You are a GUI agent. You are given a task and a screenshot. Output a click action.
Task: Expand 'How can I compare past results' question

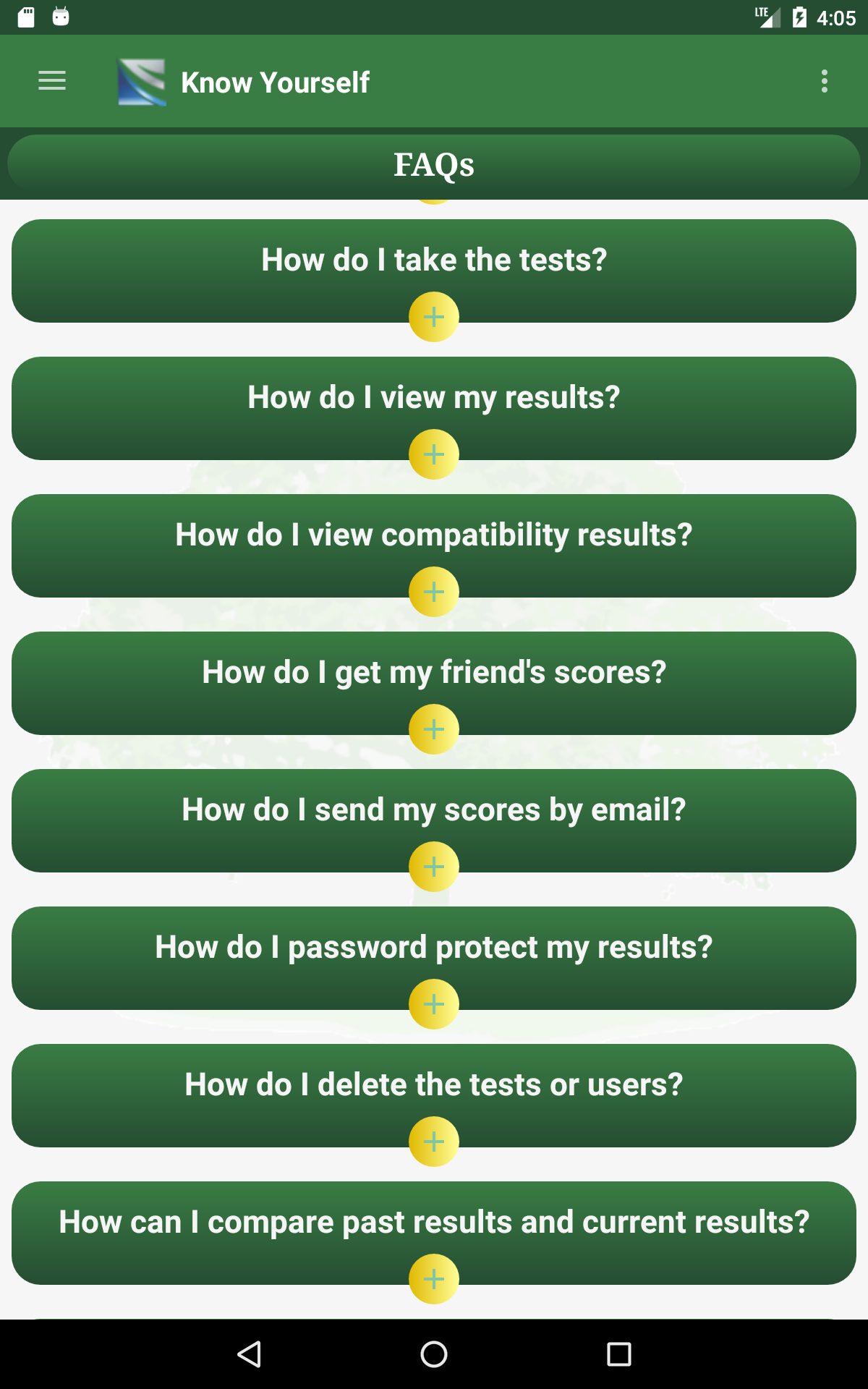pos(434,1279)
